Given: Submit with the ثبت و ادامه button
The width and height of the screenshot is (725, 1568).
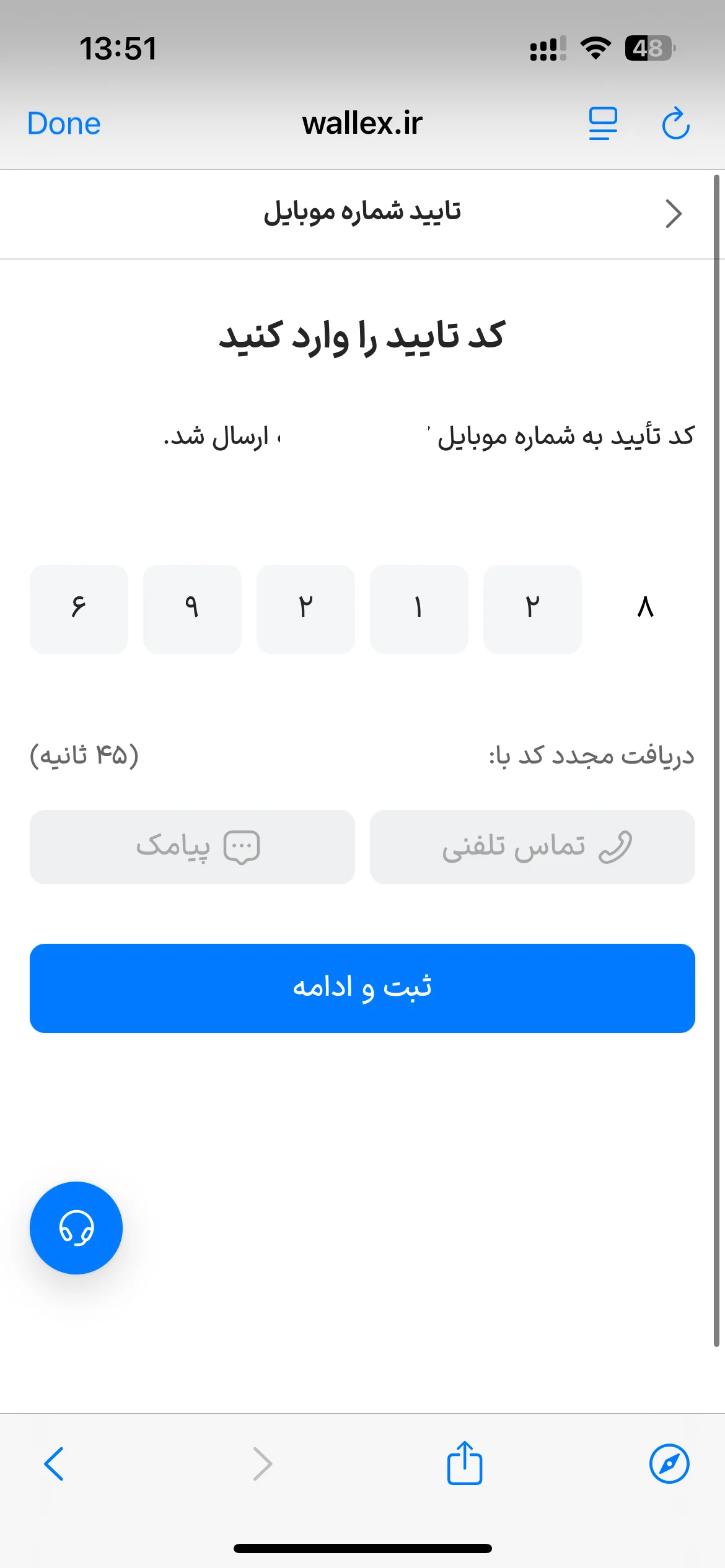Looking at the screenshot, I should click(362, 988).
